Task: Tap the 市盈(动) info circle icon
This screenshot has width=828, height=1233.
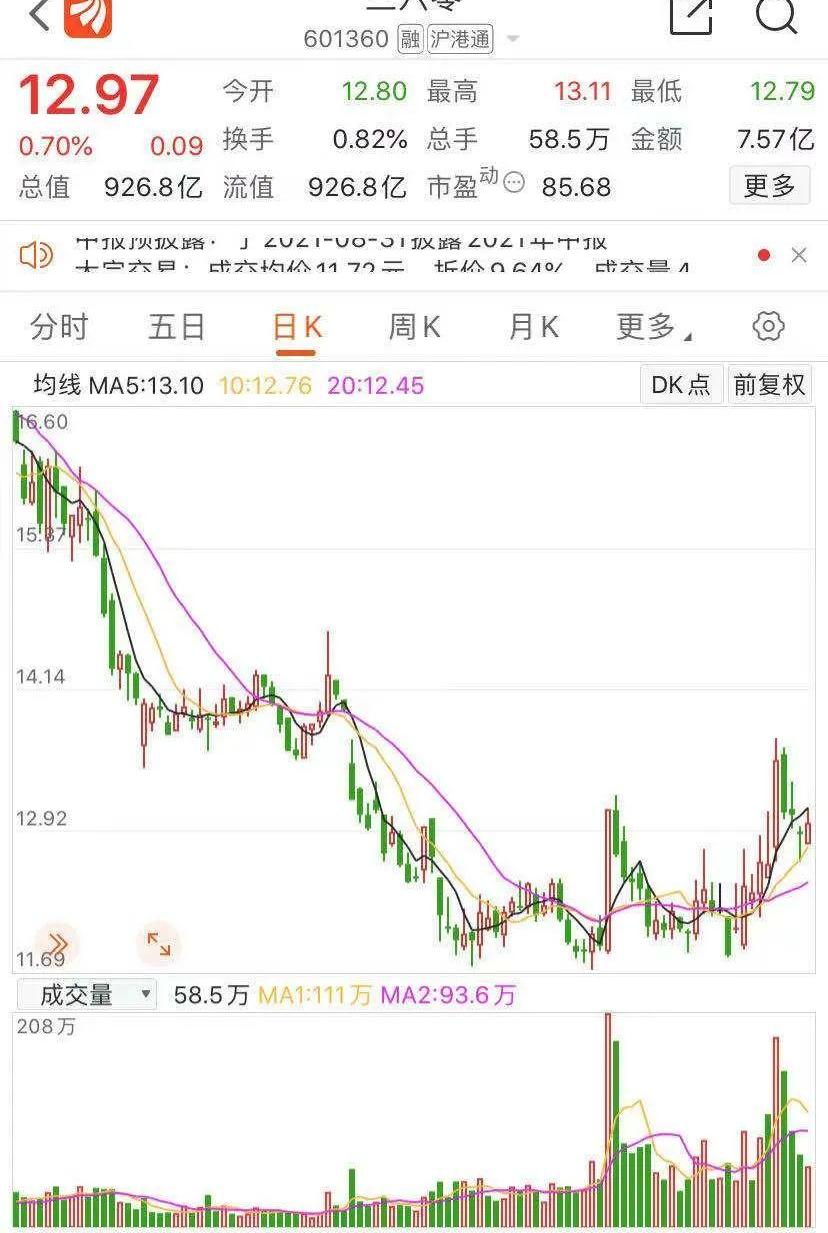Action: [513, 182]
